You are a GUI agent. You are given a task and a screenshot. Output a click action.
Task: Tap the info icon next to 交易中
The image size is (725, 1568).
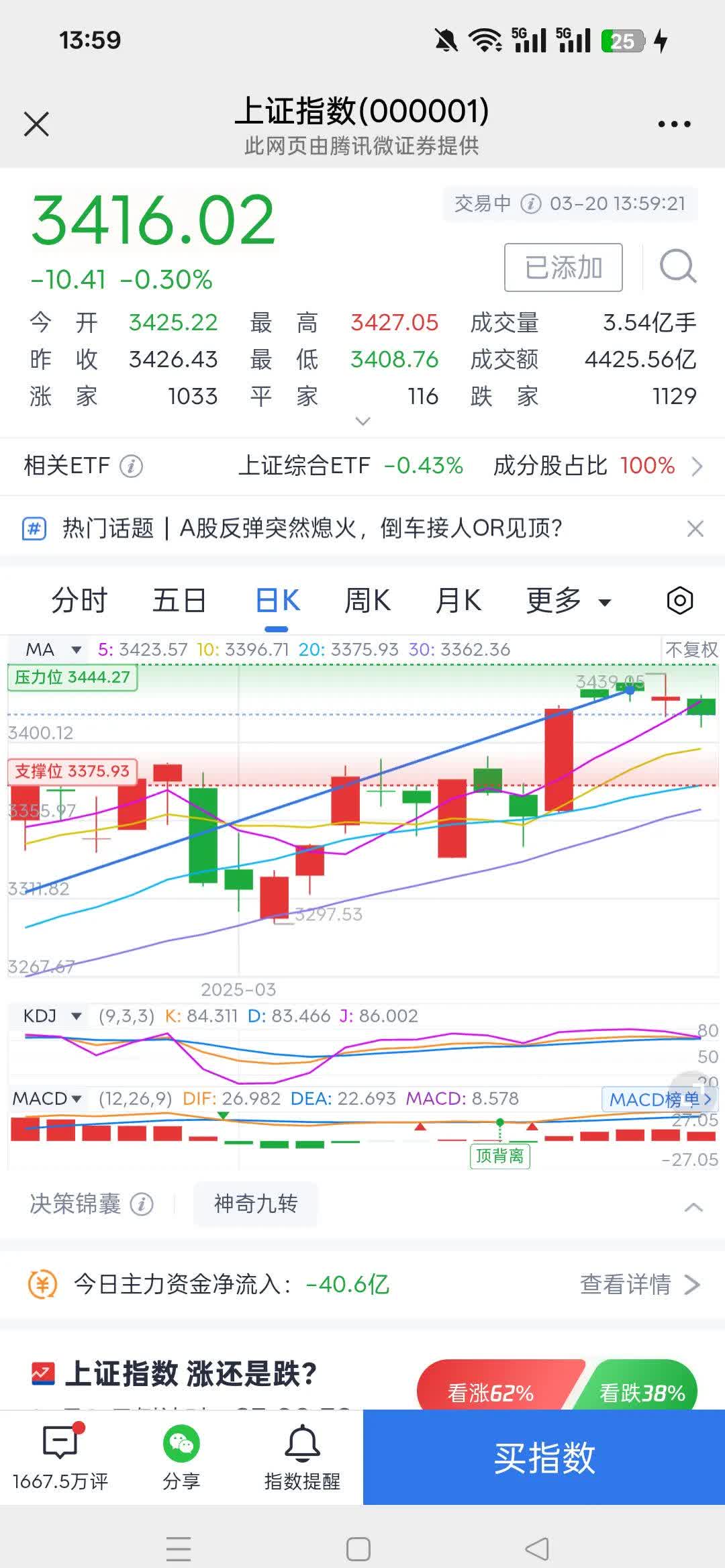click(x=530, y=203)
